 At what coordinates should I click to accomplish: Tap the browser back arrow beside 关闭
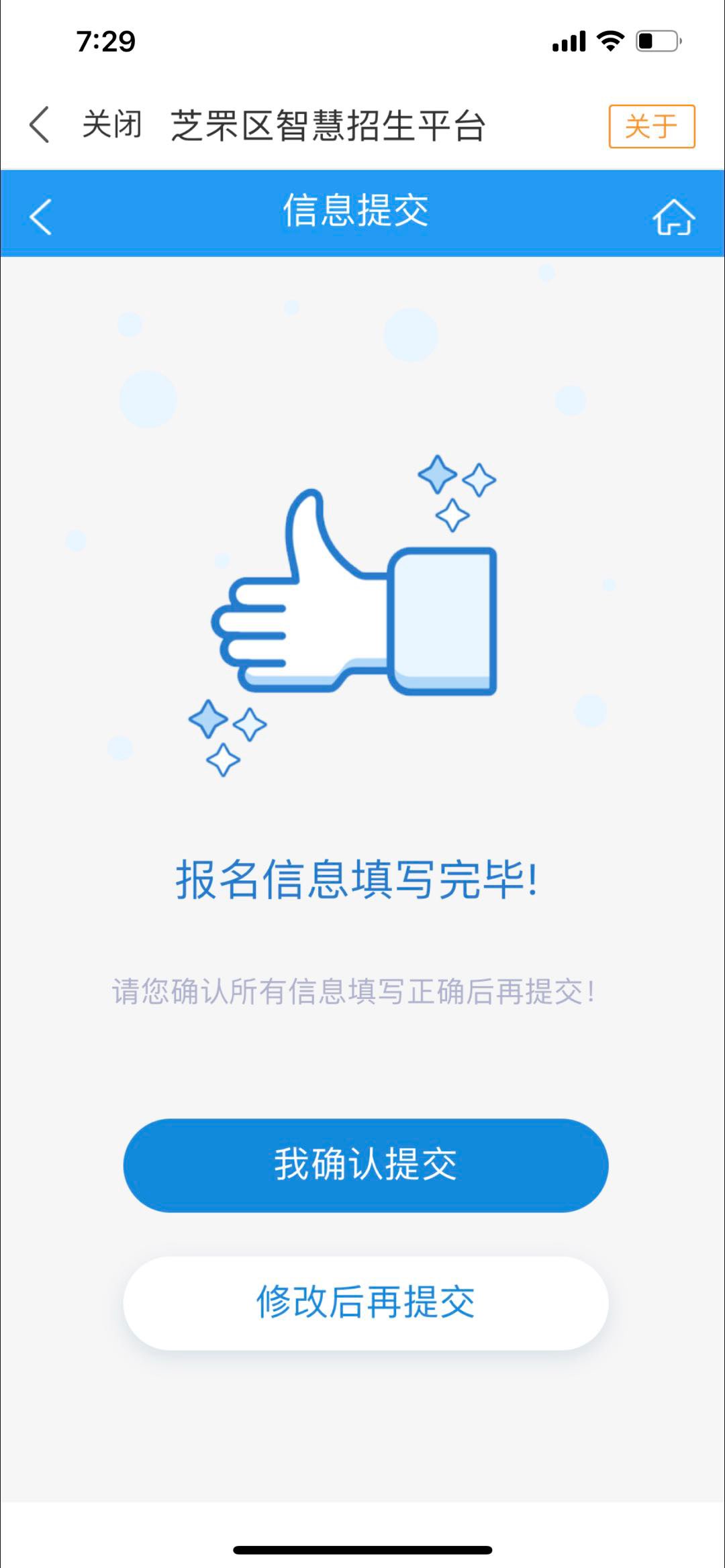pos(40,125)
